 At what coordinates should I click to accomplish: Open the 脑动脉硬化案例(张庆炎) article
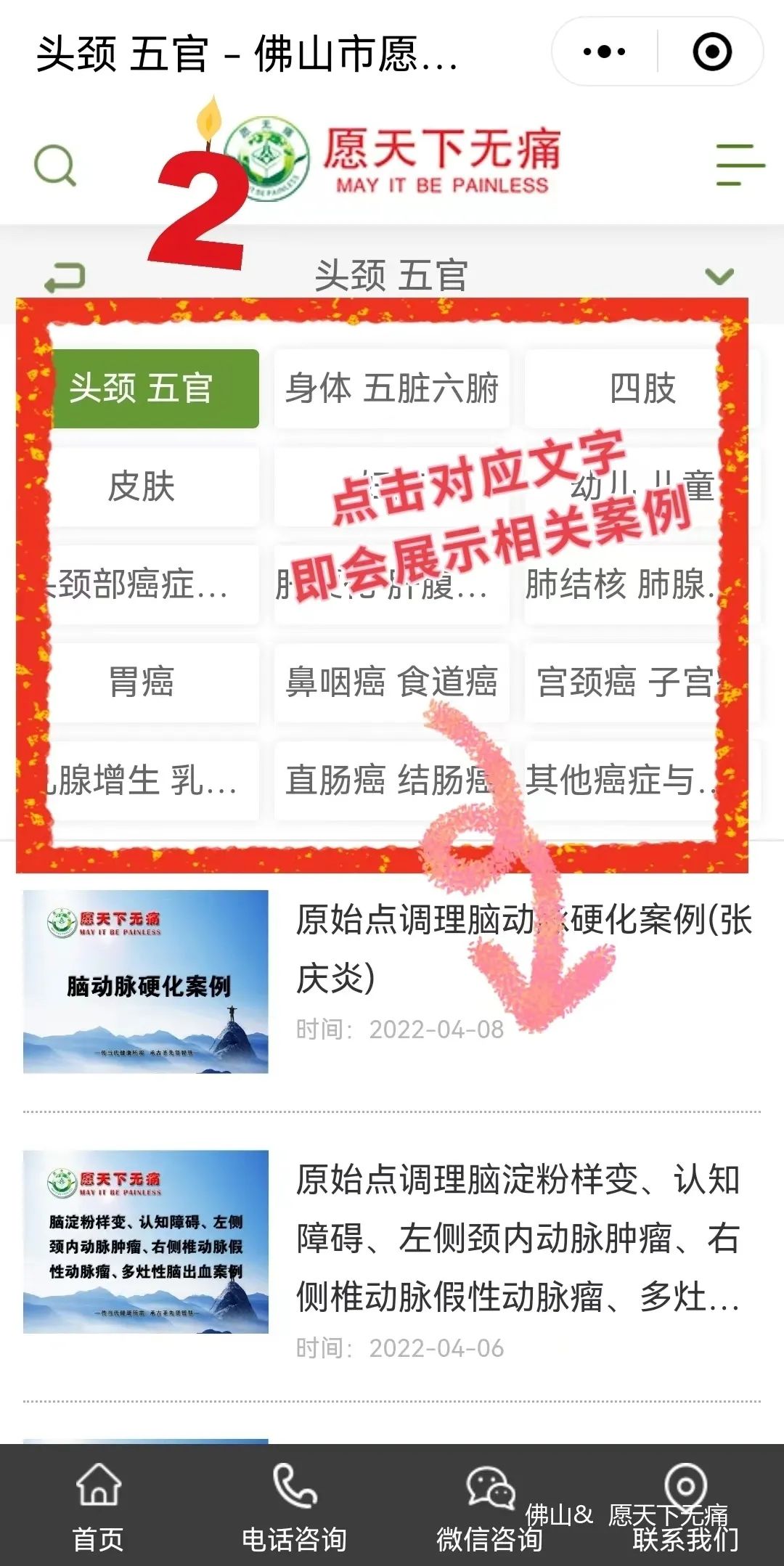(x=523, y=947)
